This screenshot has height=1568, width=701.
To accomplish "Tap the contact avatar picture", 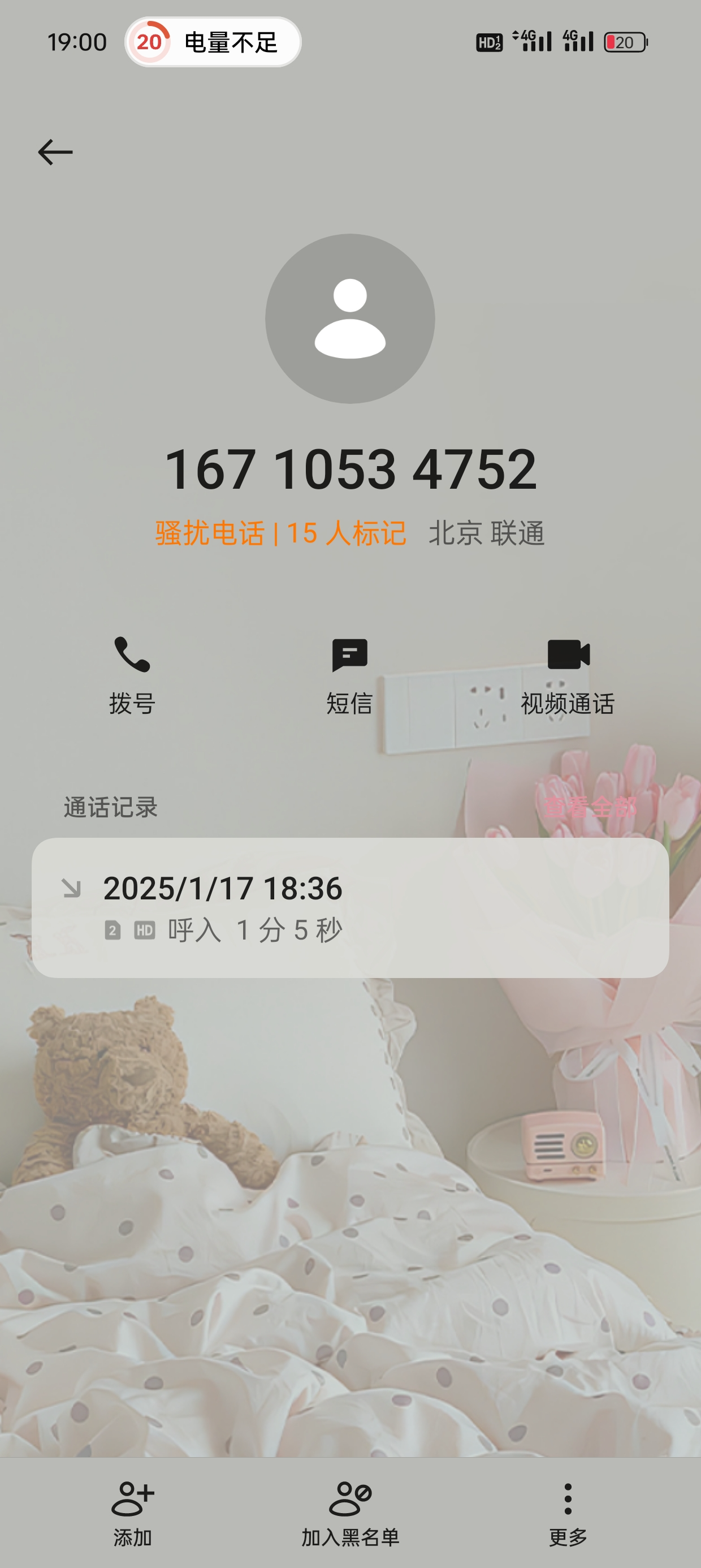I will point(350,318).
